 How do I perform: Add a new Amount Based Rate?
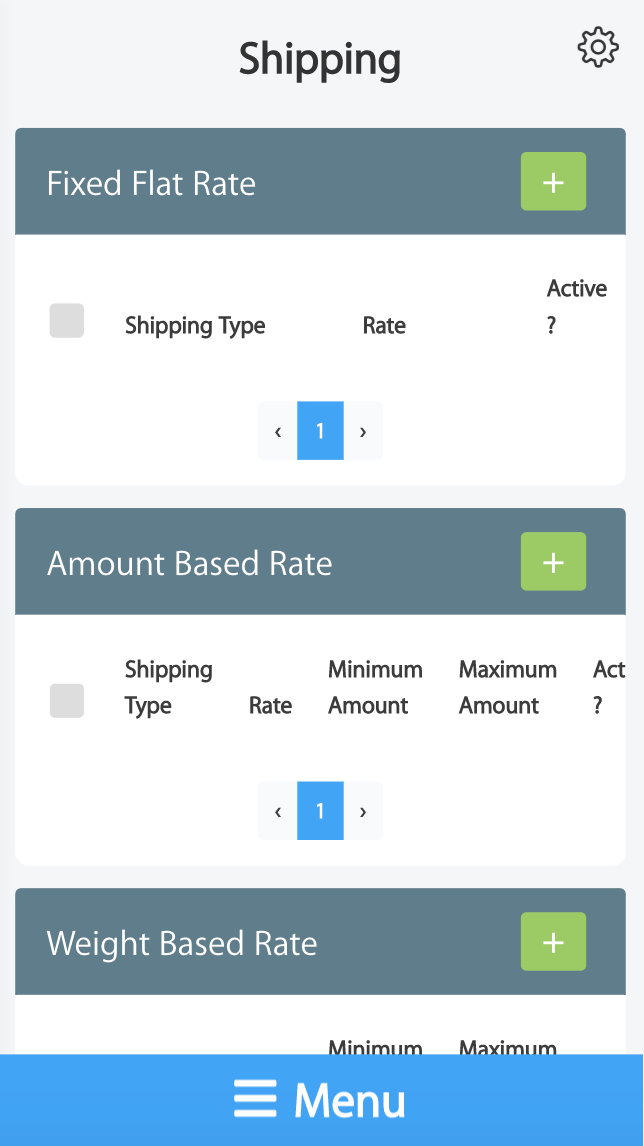pyautogui.click(x=553, y=562)
